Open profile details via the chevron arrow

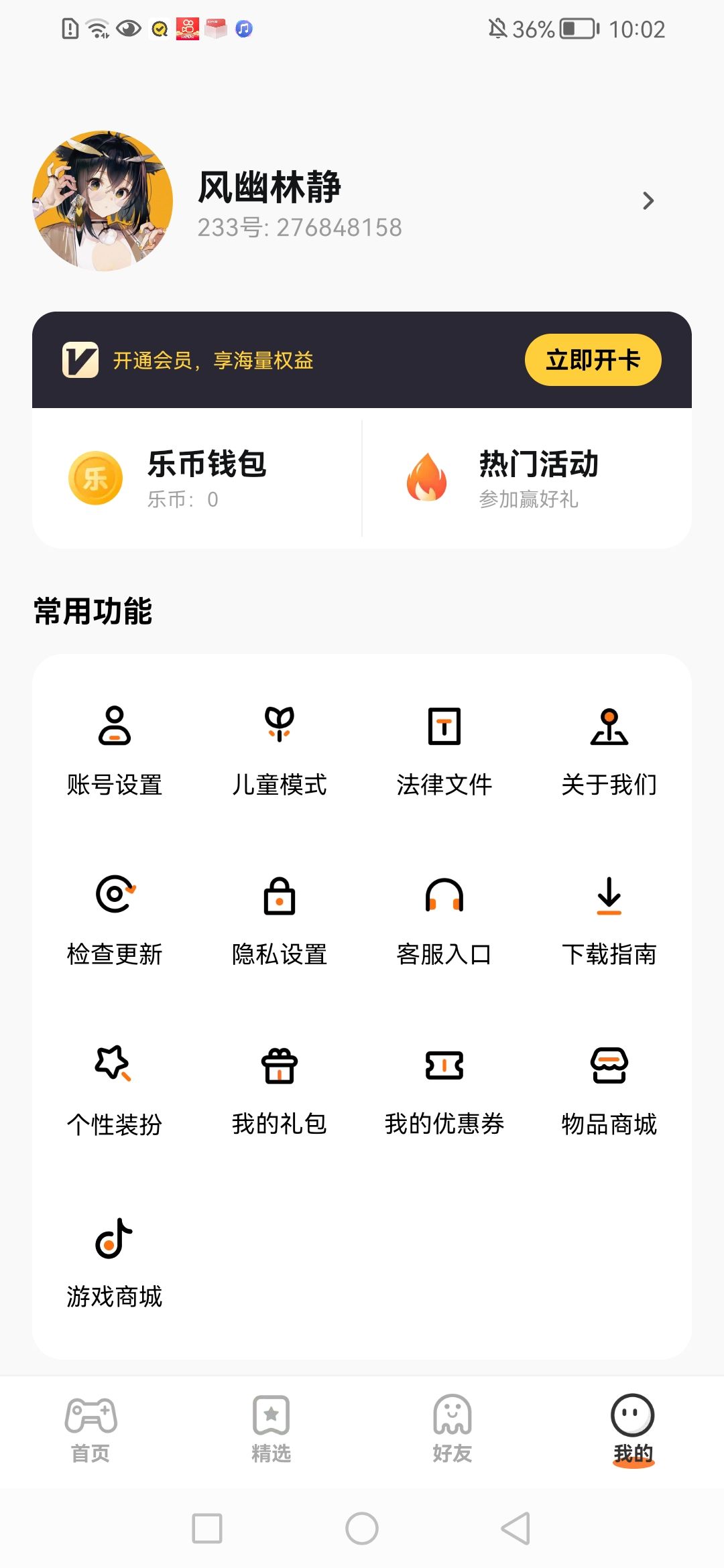click(648, 201)
